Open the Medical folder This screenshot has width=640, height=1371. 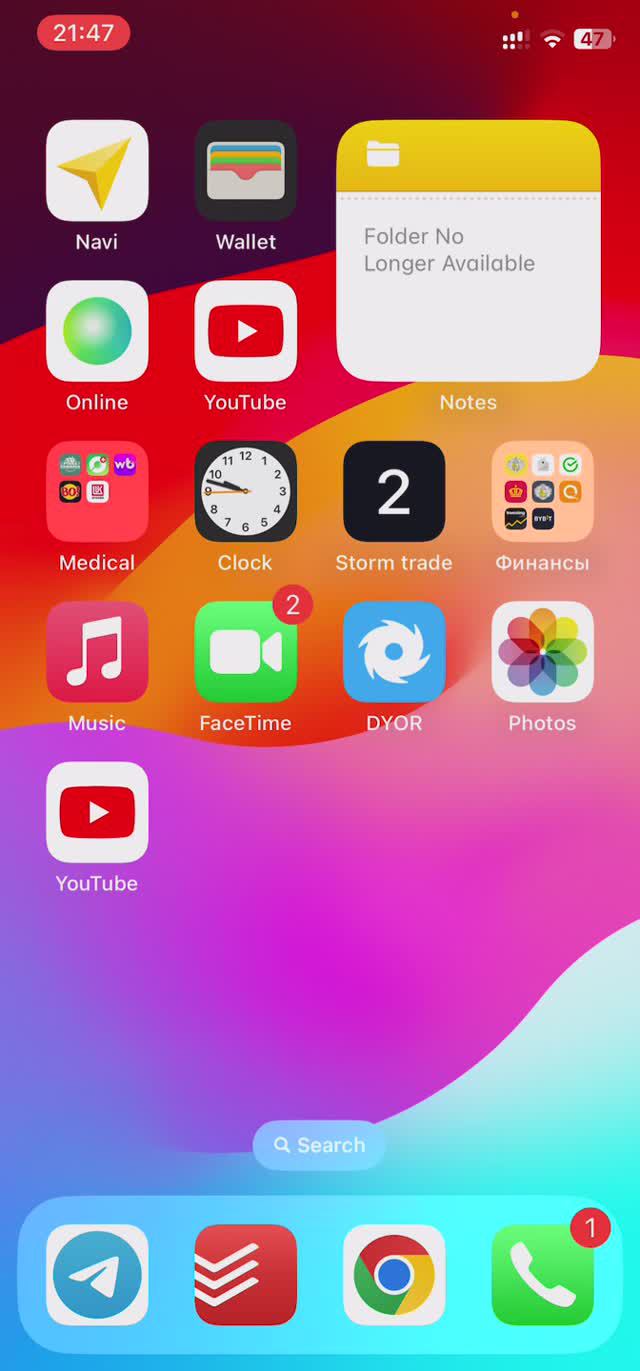click(97, 492)
